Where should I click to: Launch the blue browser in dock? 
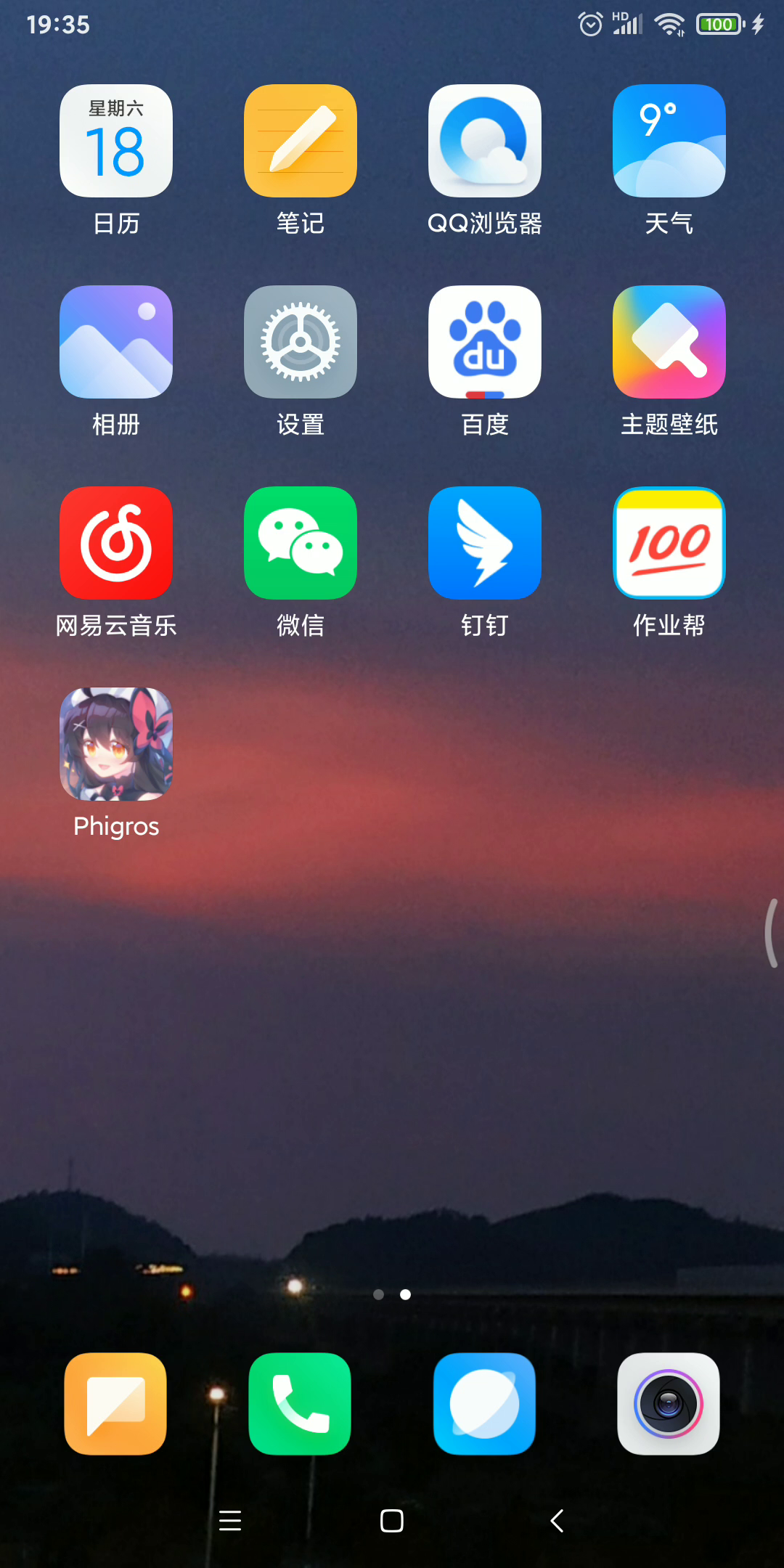[x=484, y=1404]
